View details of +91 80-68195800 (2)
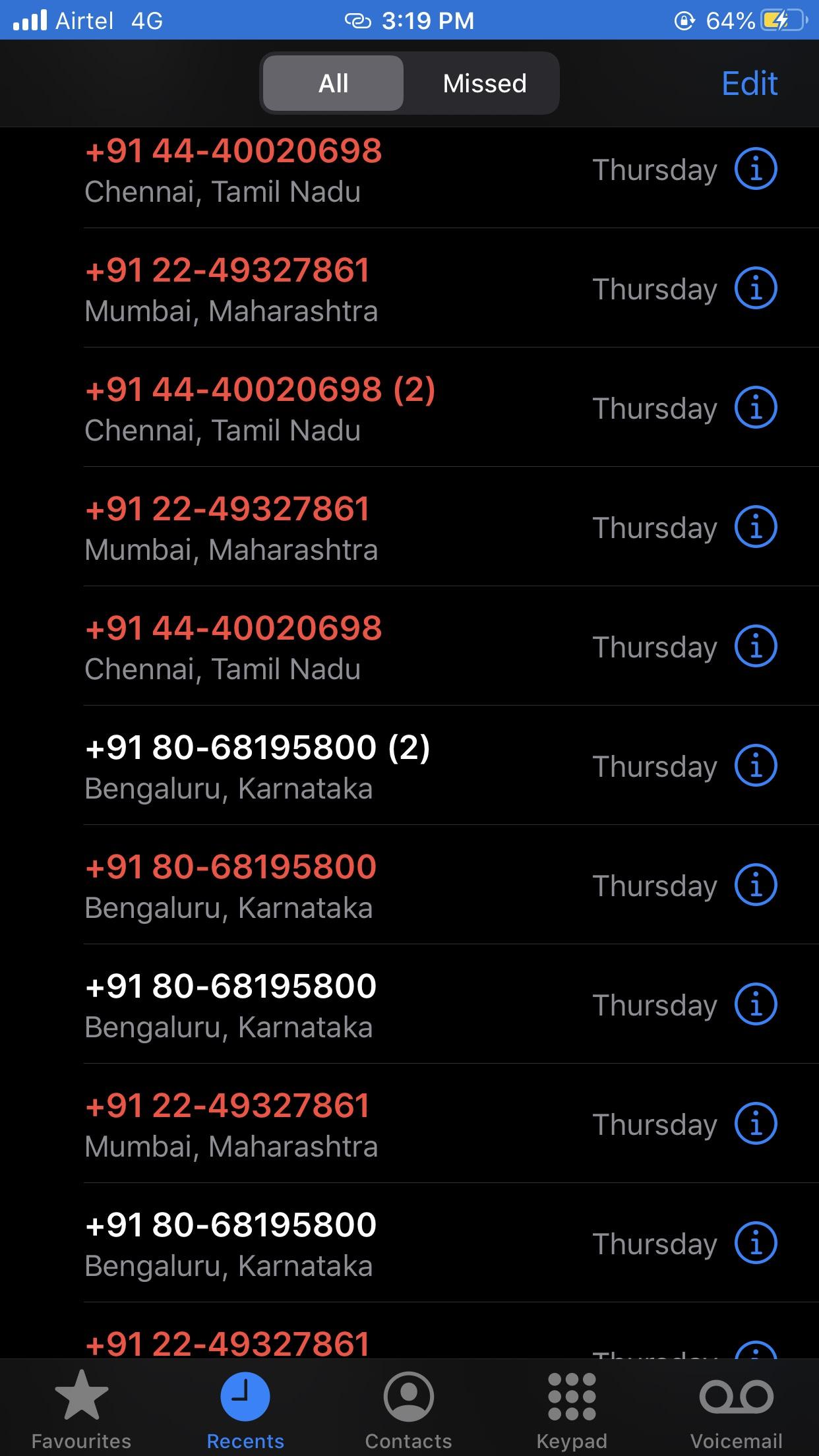This screenshot has width=819, height=1456. click(x=756, y=766)
